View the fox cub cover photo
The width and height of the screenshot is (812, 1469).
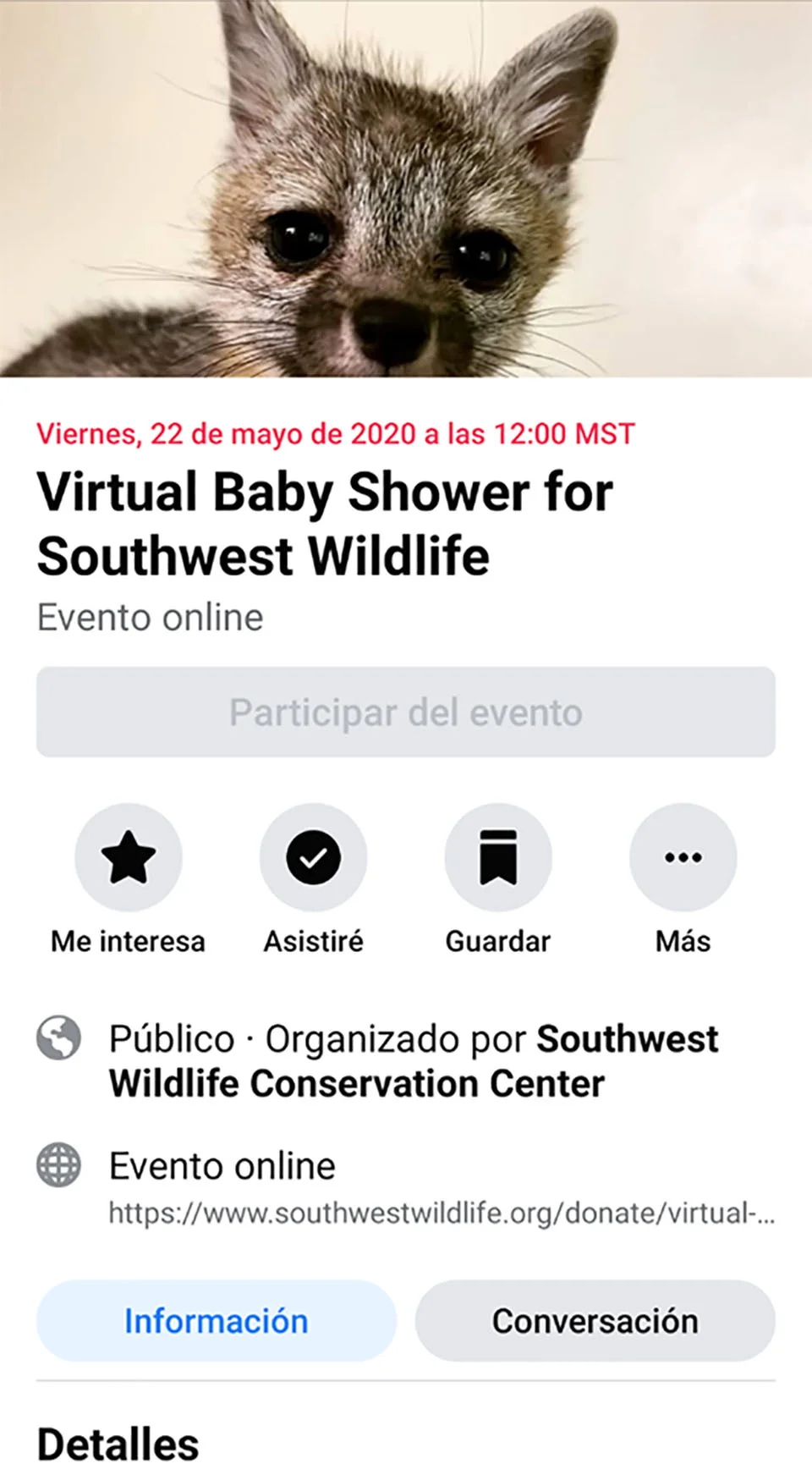406,188
